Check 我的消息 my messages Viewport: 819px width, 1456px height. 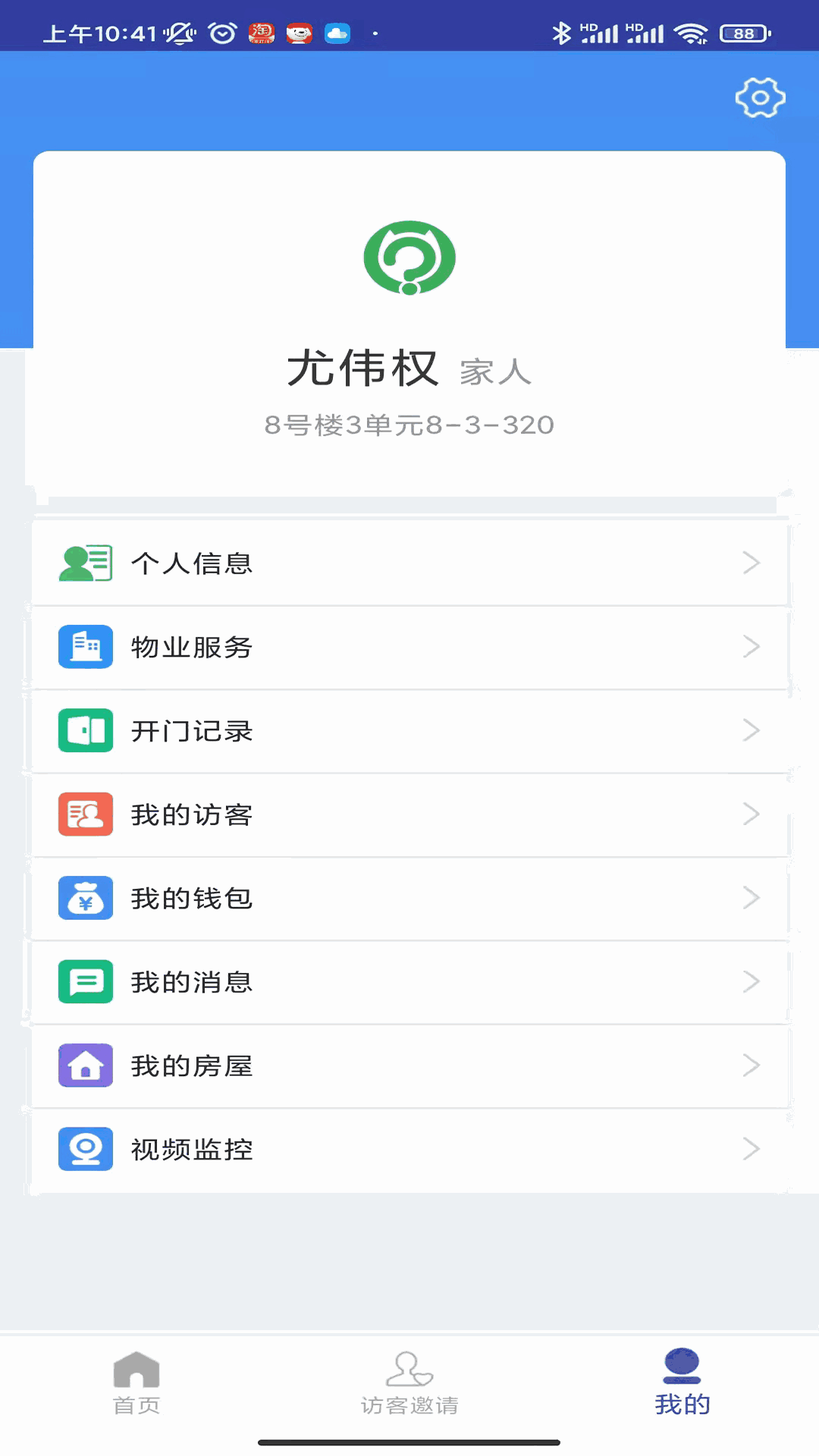pos(409,982)
